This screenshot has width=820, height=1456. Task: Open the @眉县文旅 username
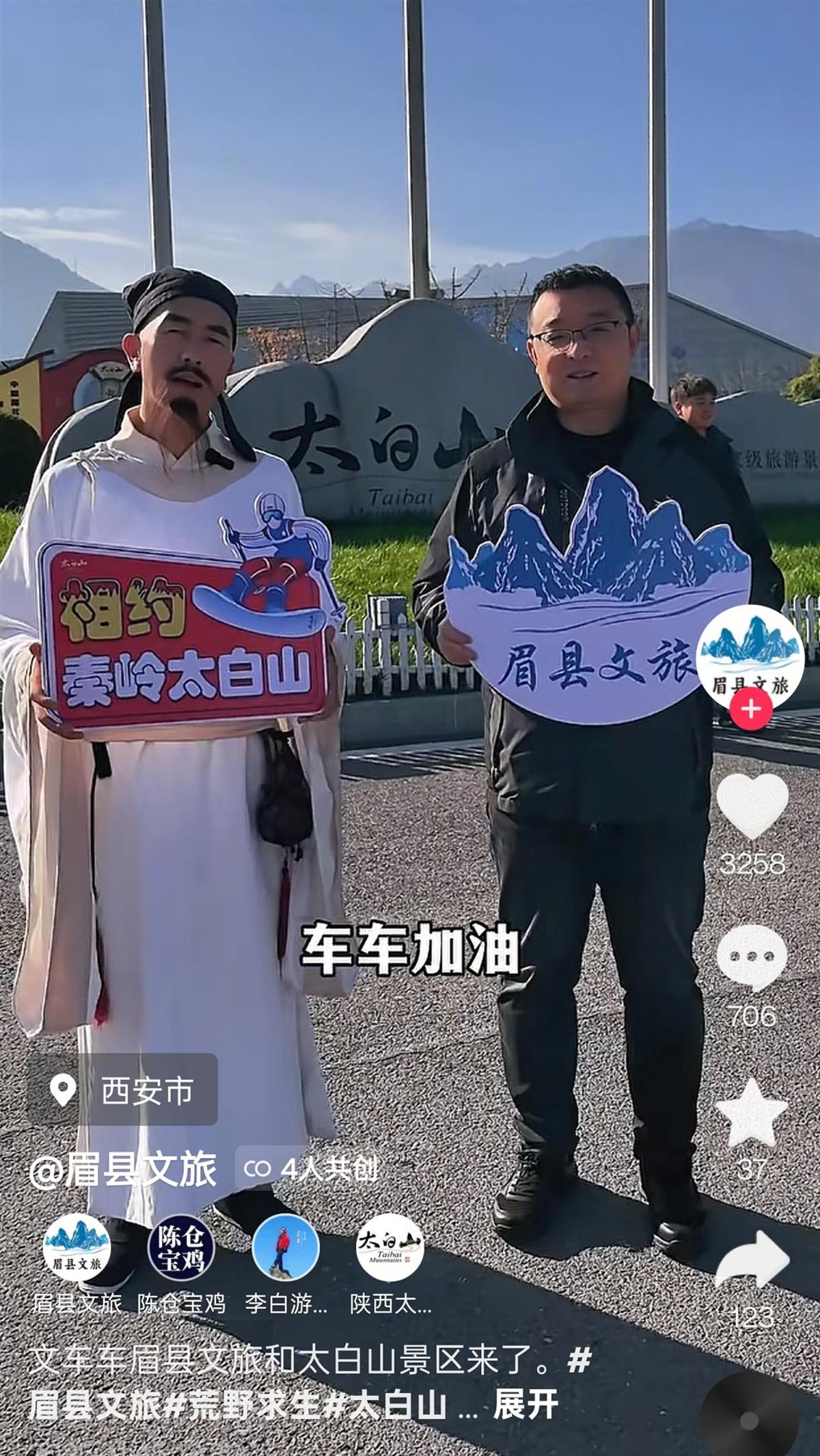(123, 1170)
